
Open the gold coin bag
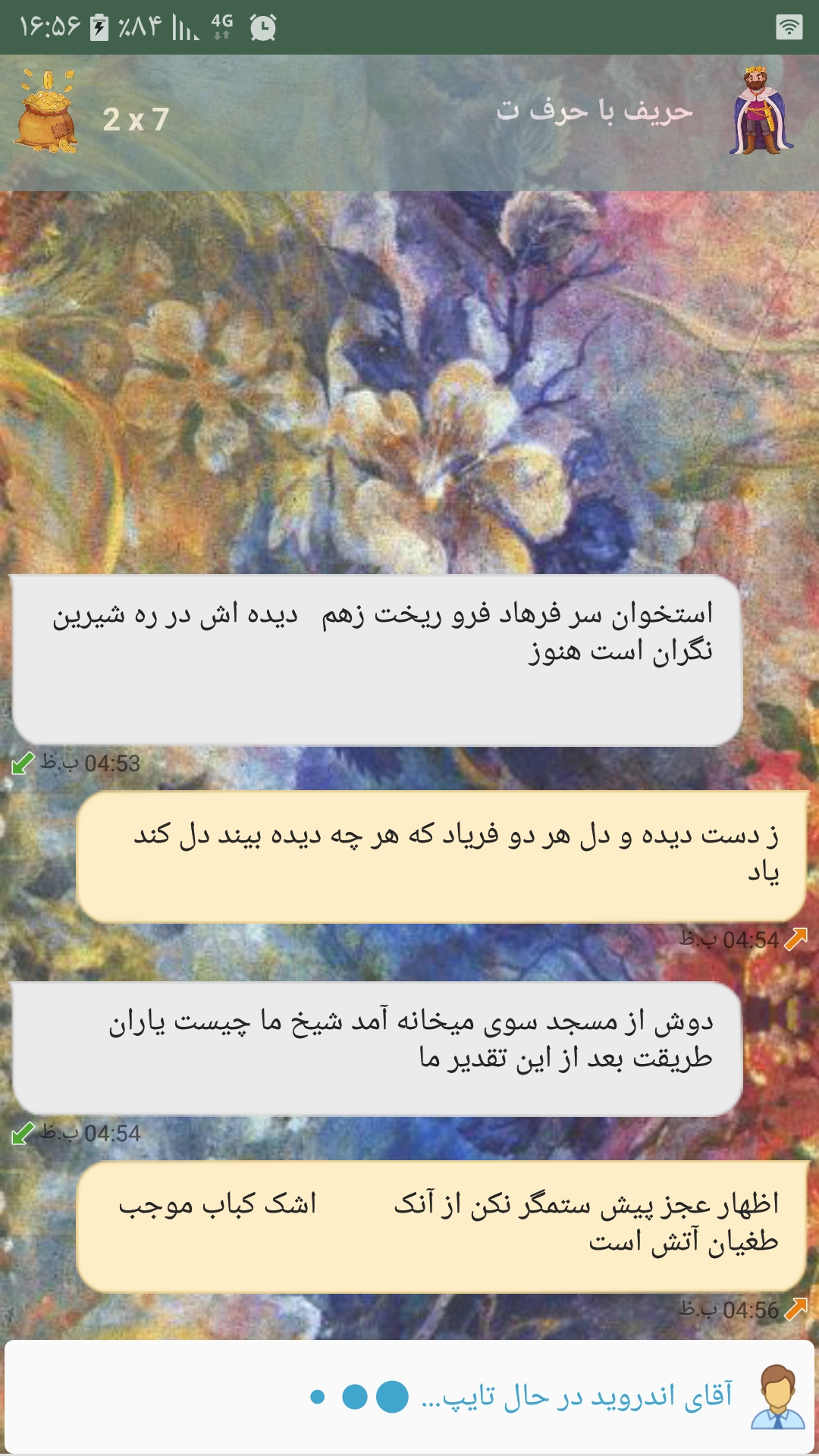47,112
